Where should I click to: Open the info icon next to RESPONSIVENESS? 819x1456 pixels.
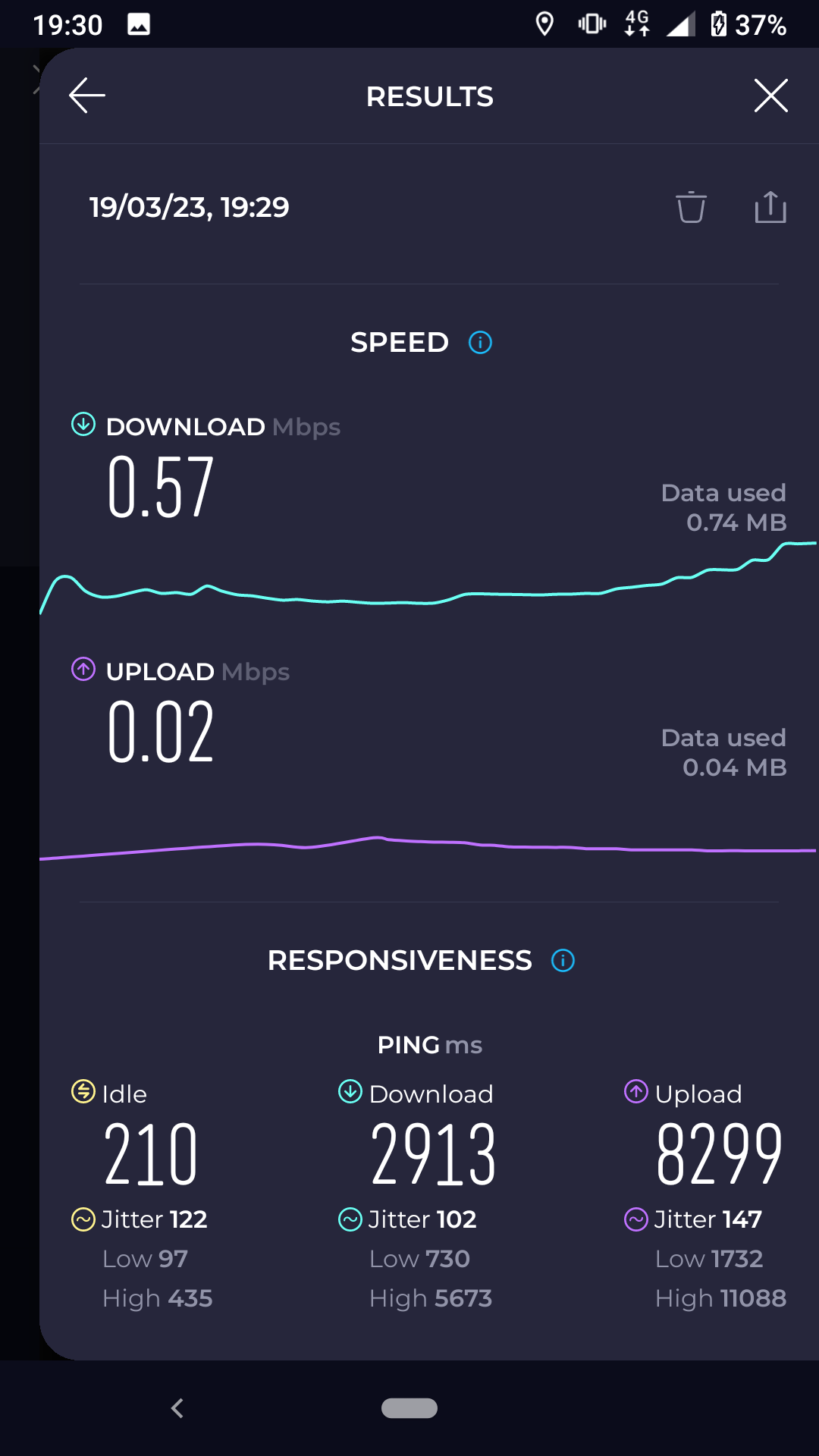pyautogui.click(x=563, y=961)
